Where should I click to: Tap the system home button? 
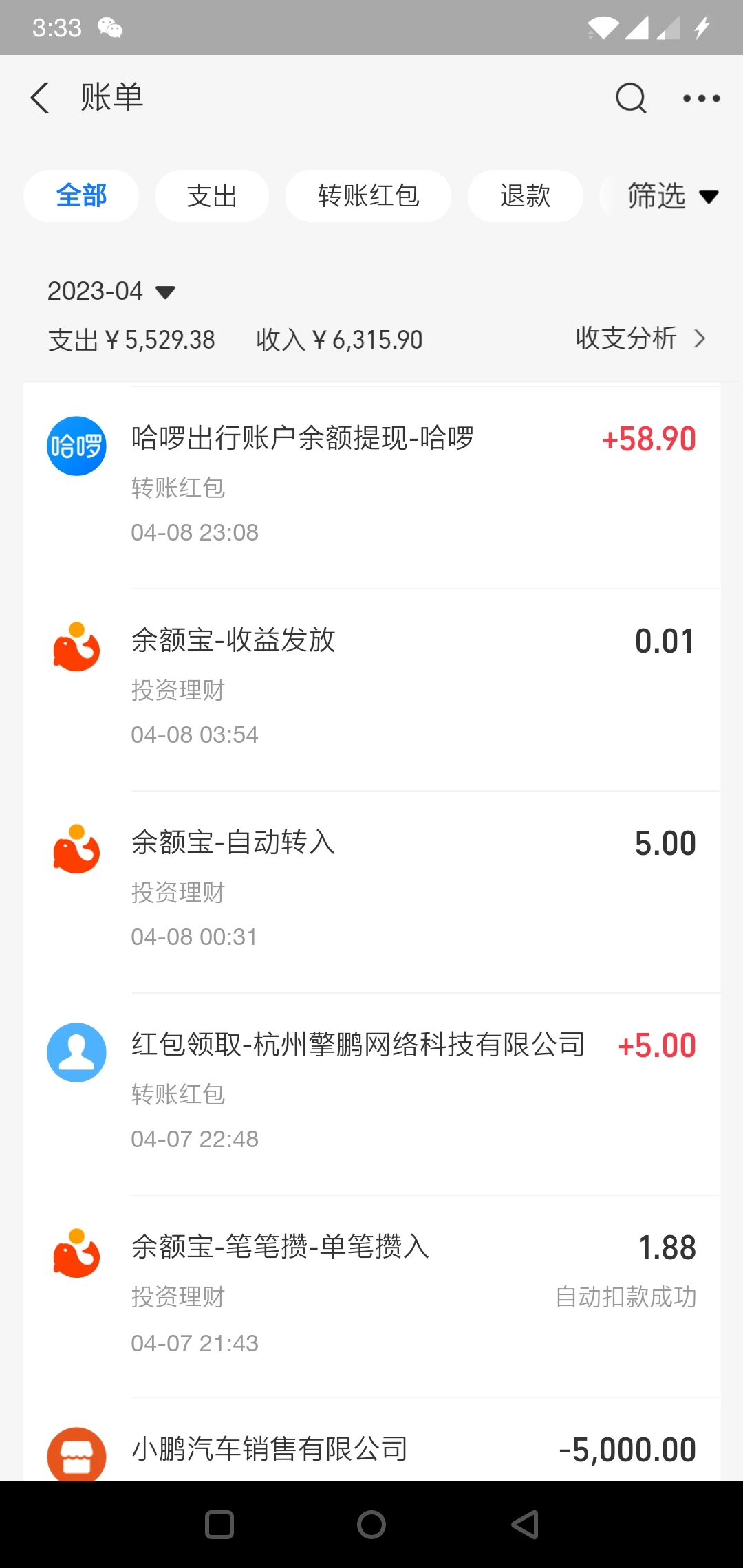pos(371,1525)
